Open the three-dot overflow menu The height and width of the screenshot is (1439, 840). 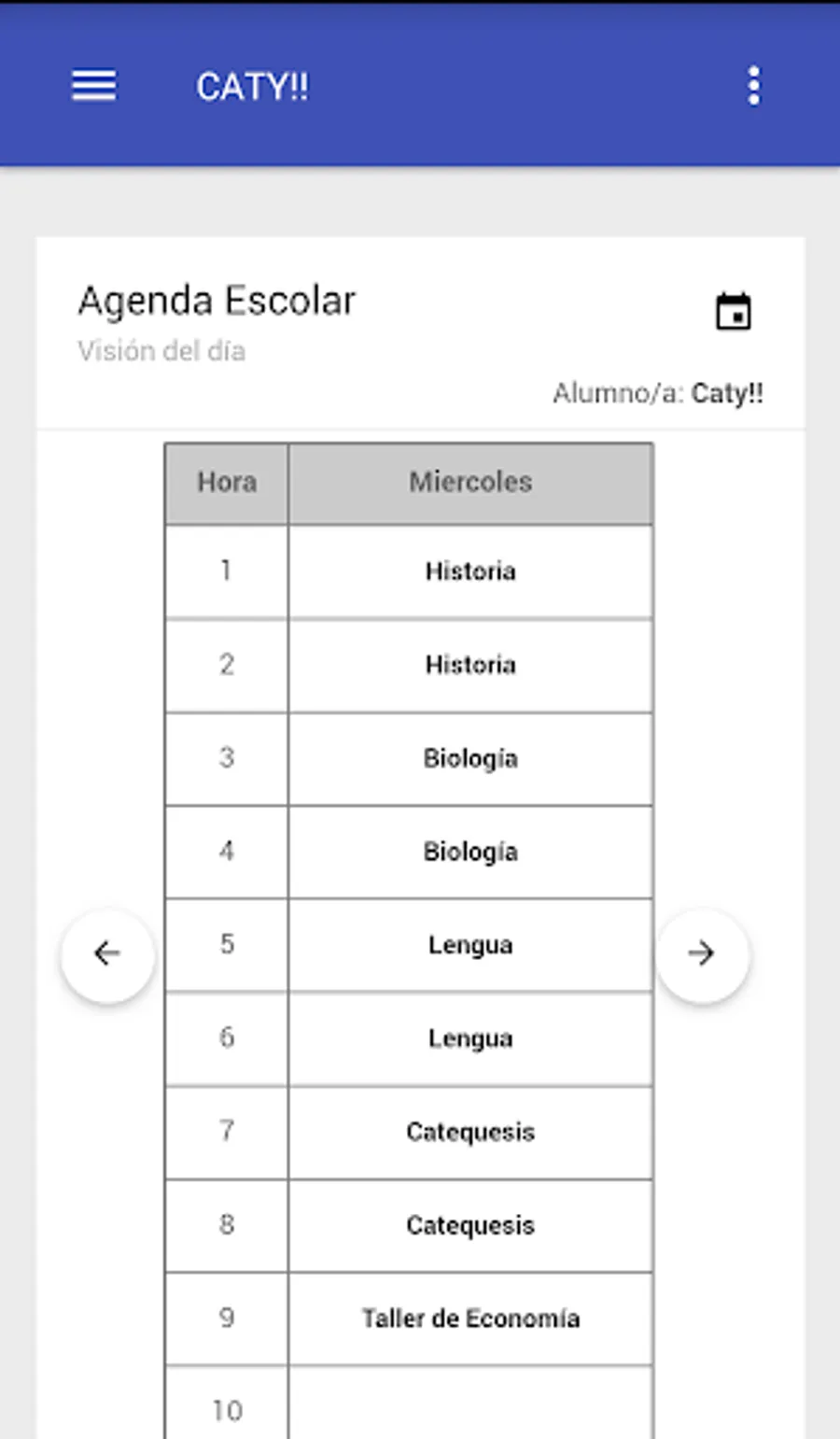753,86
